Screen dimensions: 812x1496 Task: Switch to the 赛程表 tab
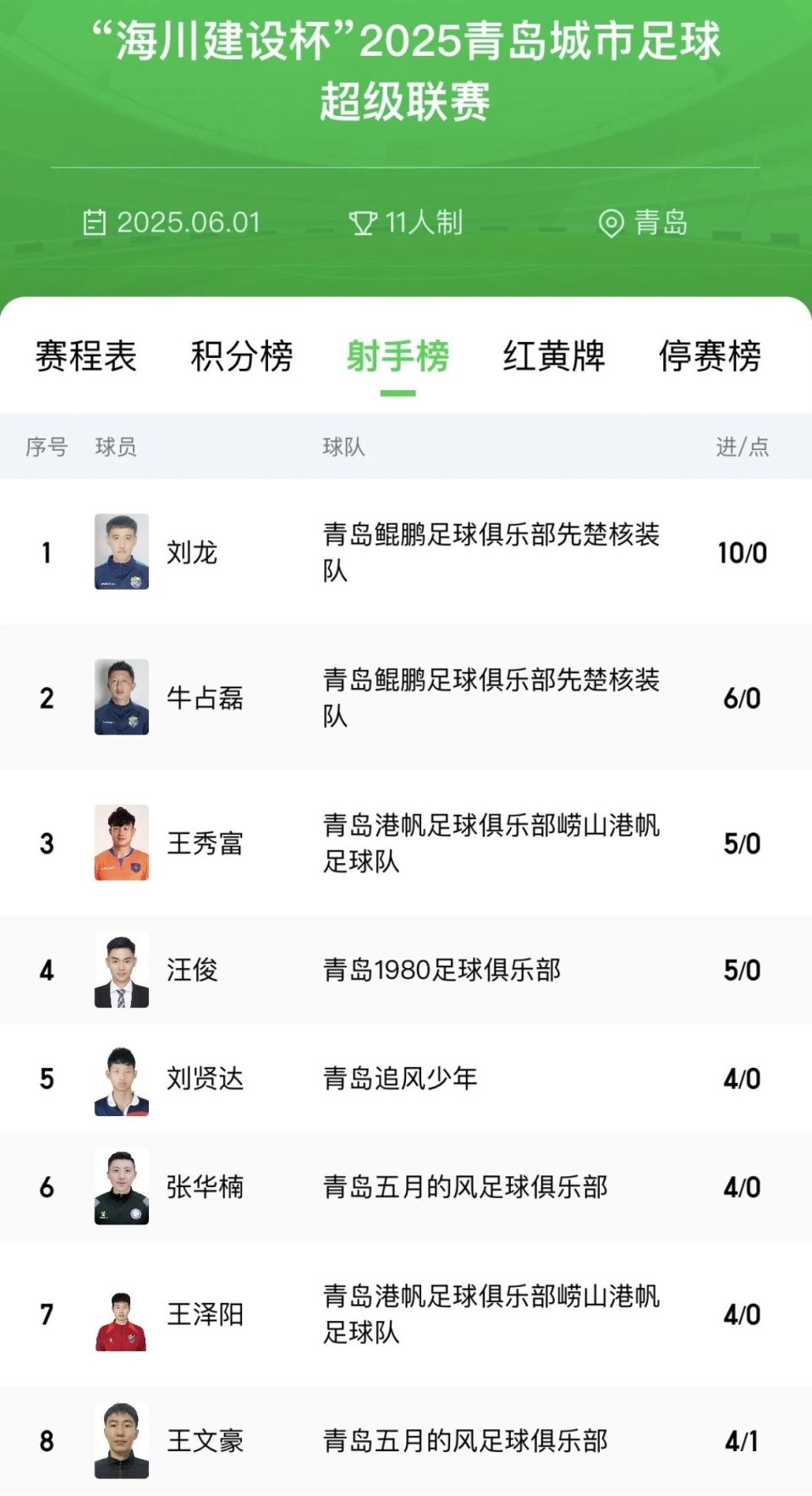85,356
